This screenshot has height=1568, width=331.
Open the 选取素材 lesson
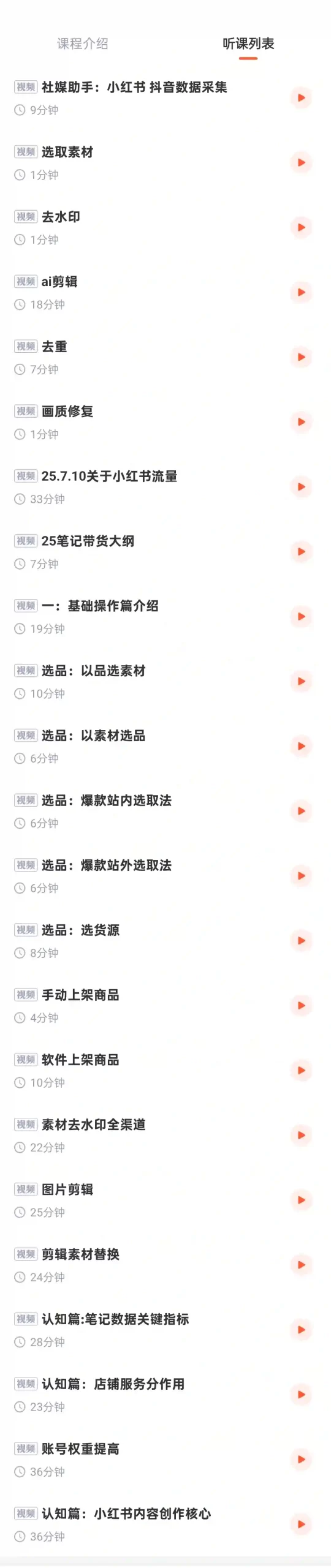pyautogui.click(x=165, y=163)
